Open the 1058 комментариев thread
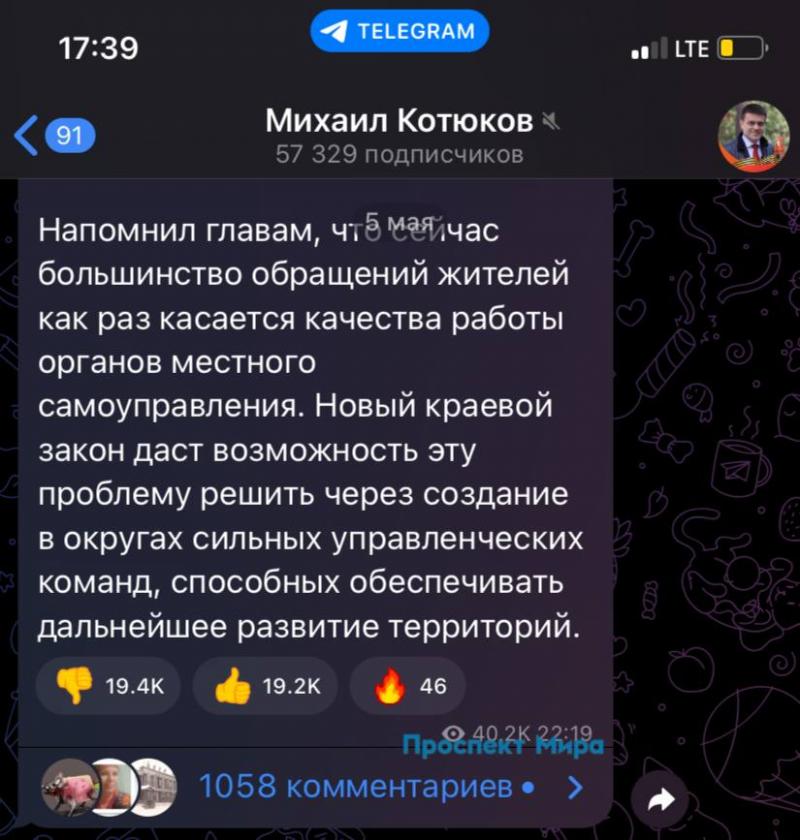Viewport: 800px width, 840px height. (366, 787)
